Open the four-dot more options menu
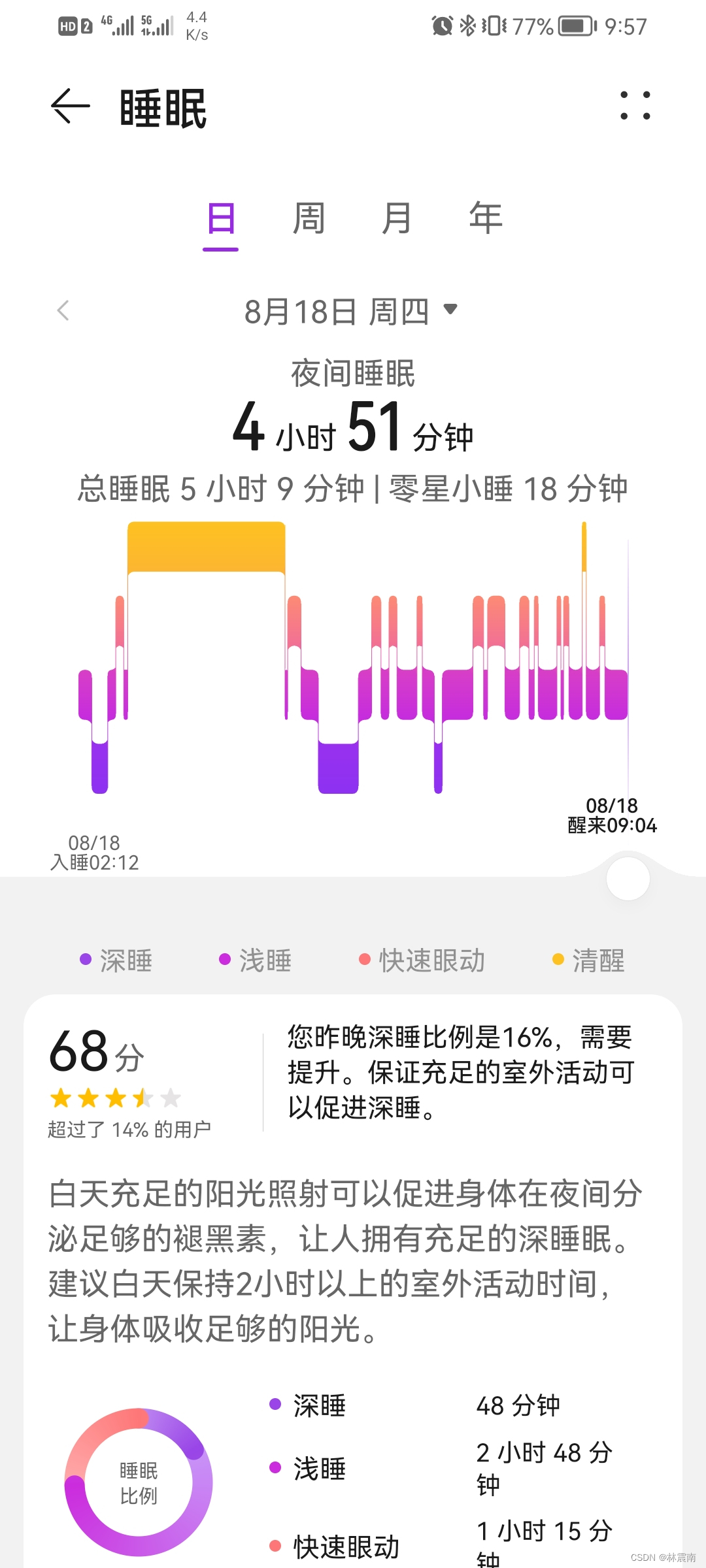The width and height of the screenshot is (706, 1568). click(x=635, y=106)
